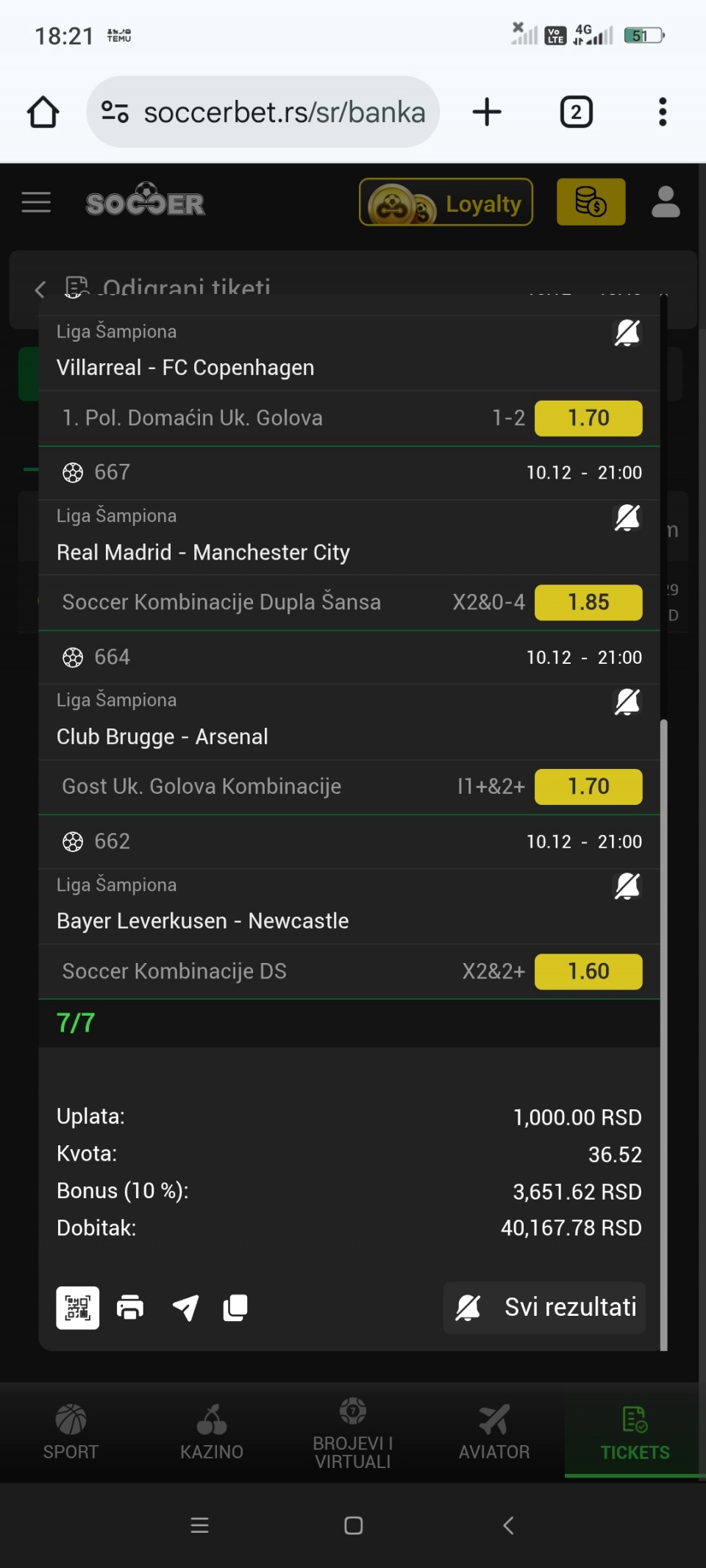Open the hamburger side menu

point(36,202)
